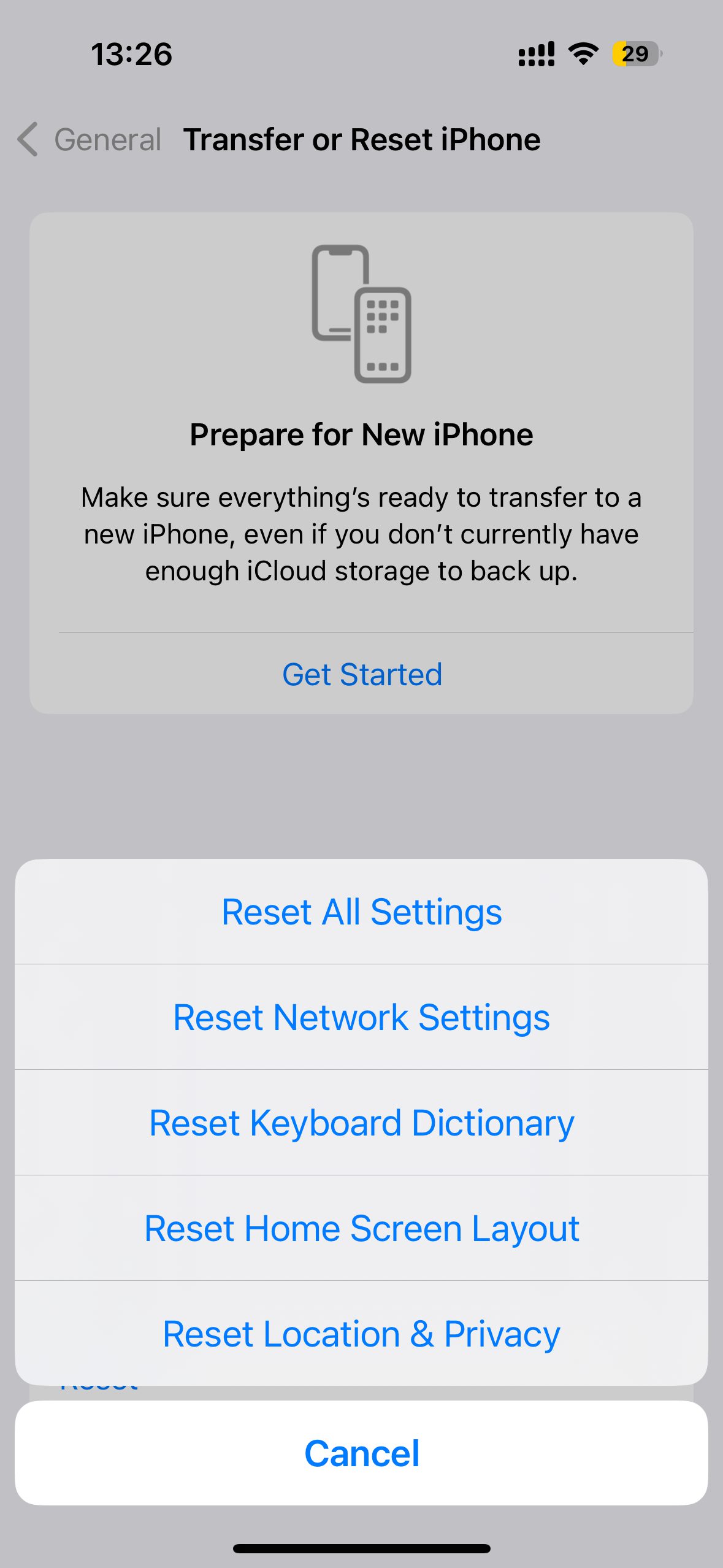Choose Reset All Settings
Image resolution: width=723 pixels, height=1568 pixels.
[x=361, y=912]
